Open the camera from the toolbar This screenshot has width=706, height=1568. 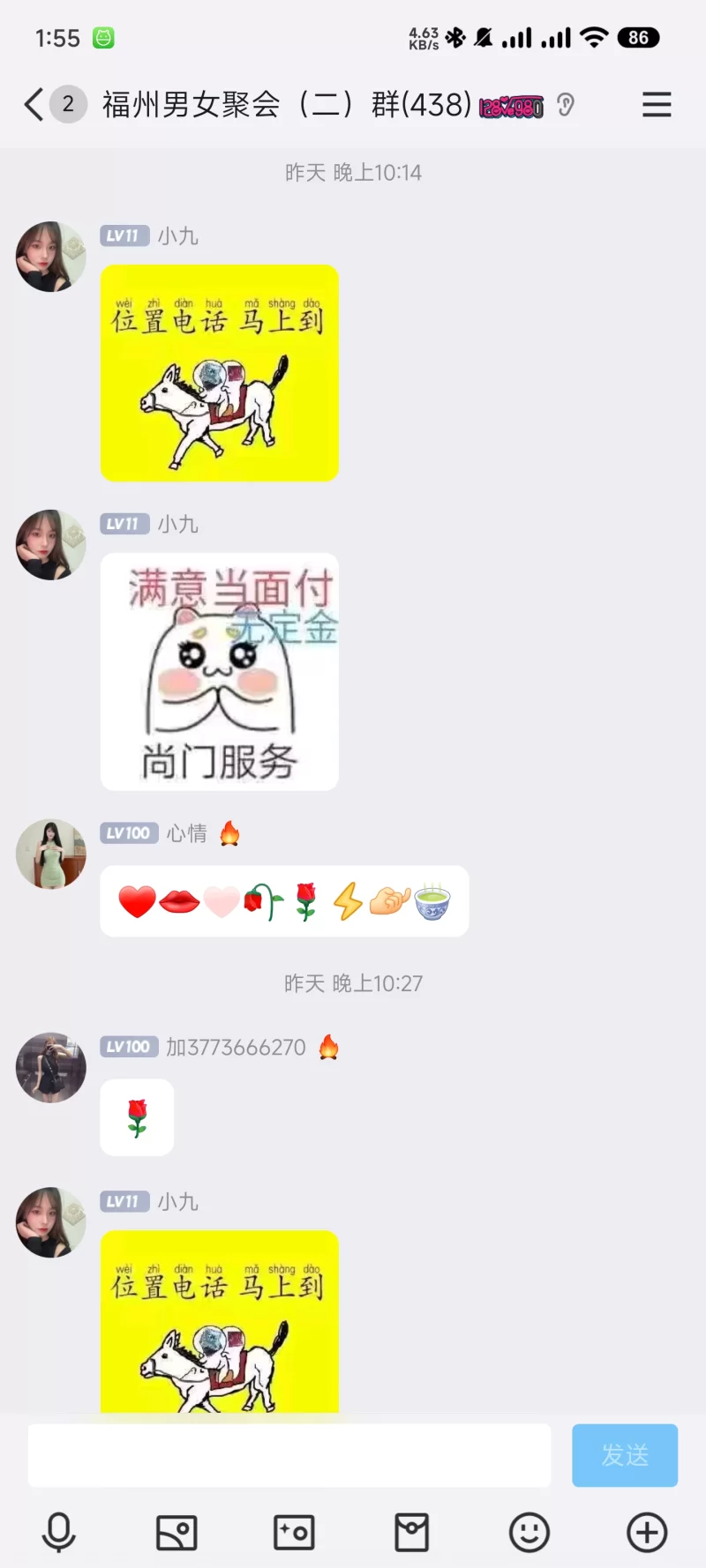coord(294,1533)
